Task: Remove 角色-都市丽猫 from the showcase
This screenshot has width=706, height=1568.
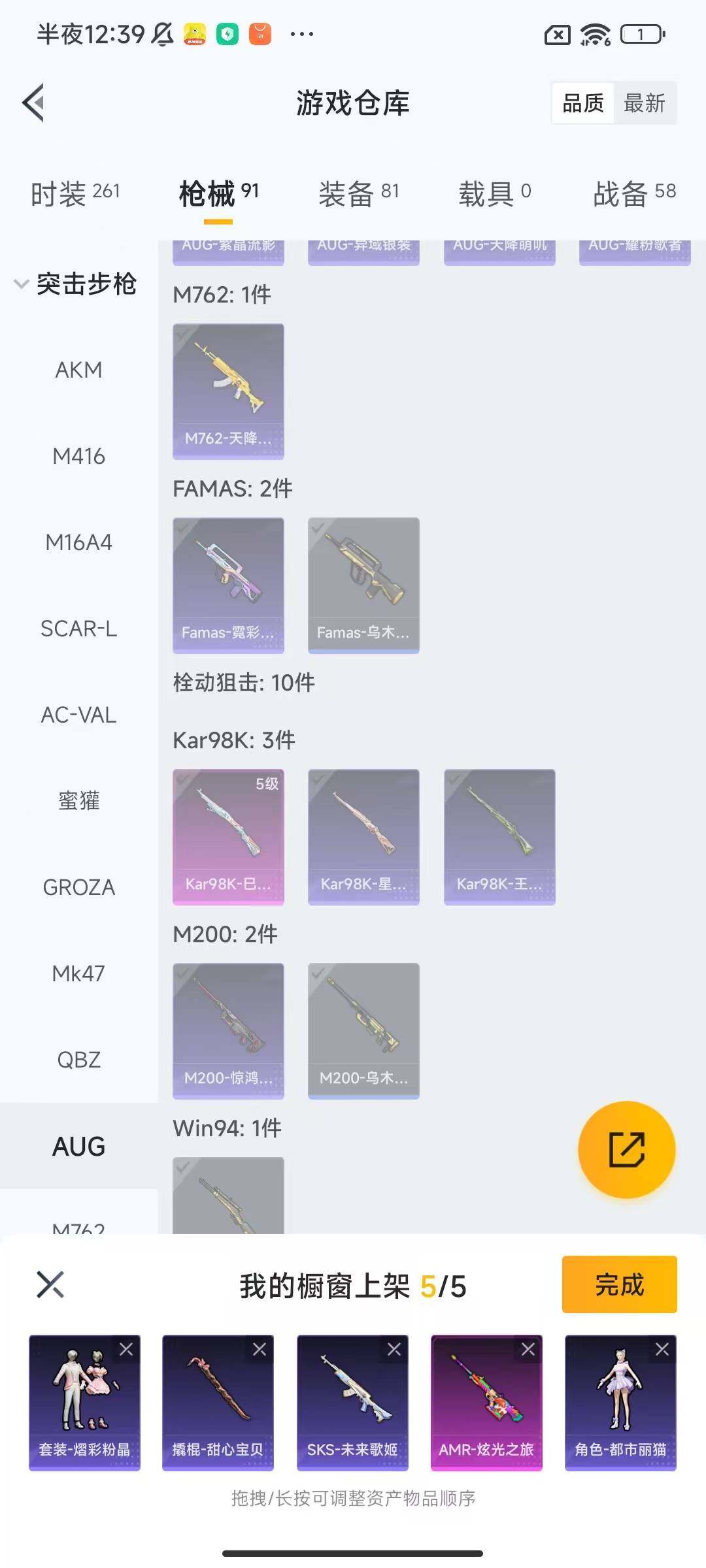Action: tap(662, 1349)
